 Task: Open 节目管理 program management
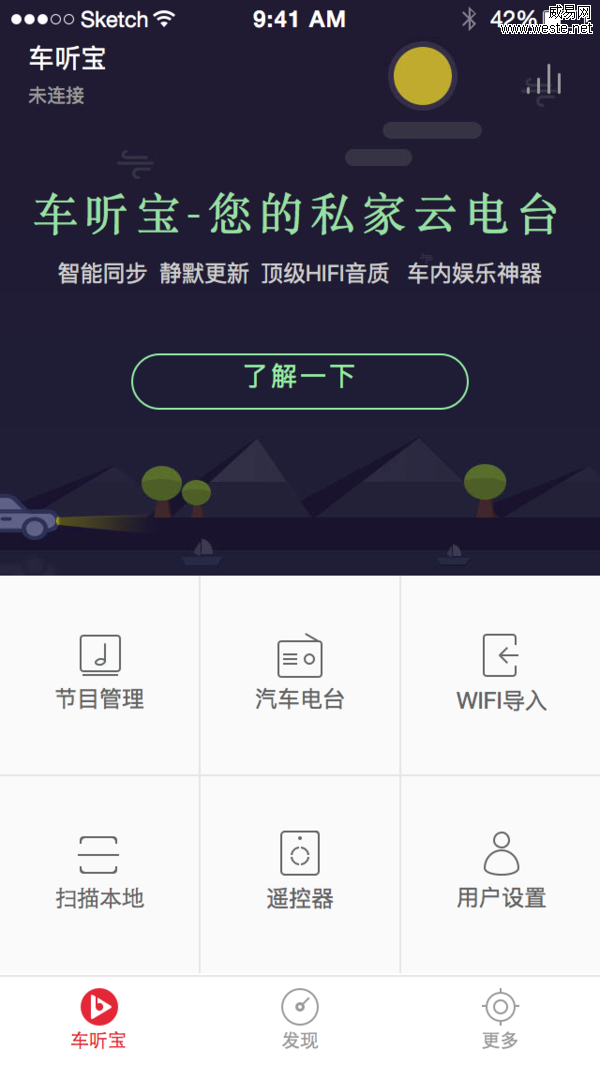pyautogui.click(x=100, y=674)
